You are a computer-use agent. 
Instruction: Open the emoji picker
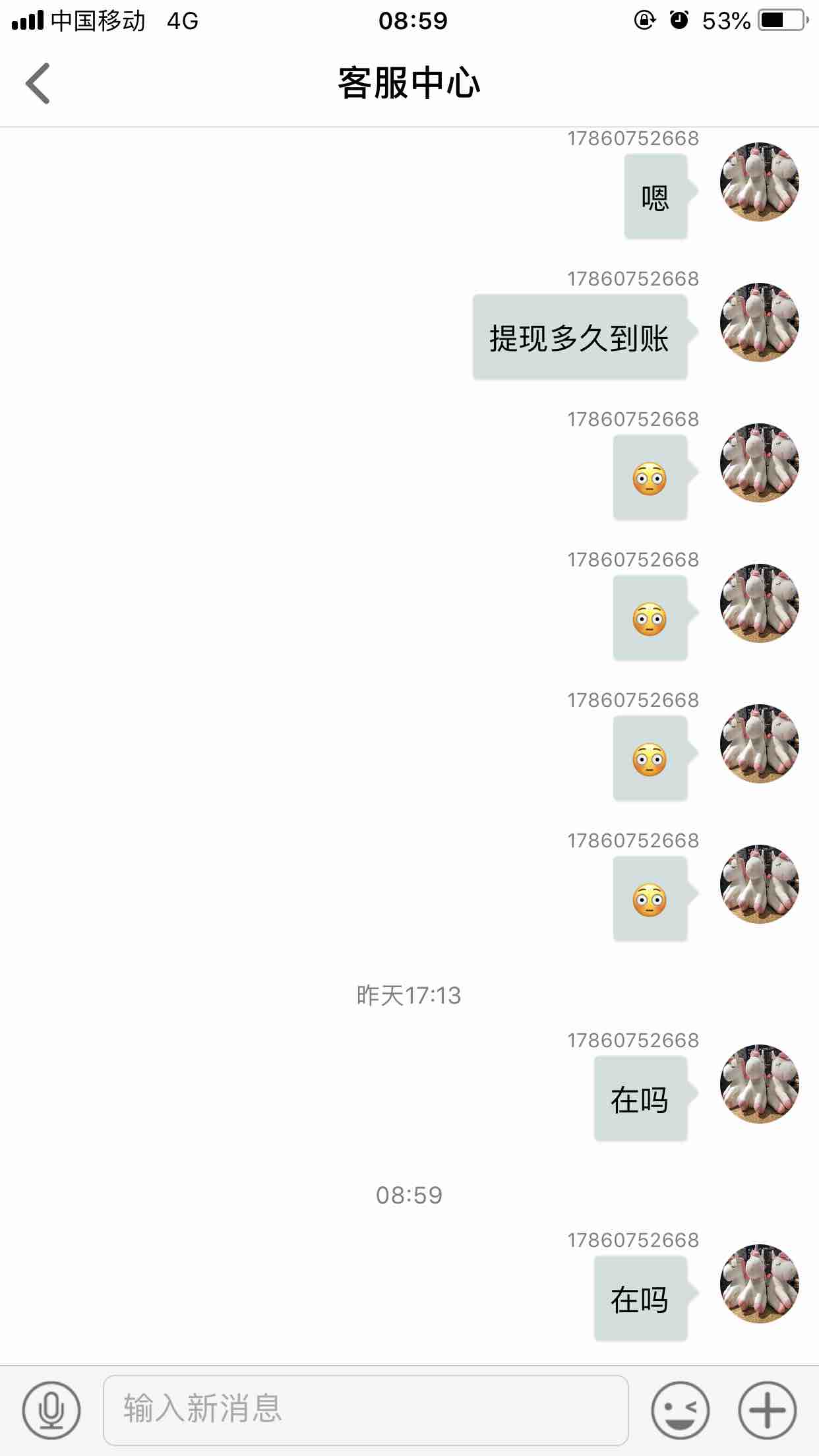click(680, 1410)
